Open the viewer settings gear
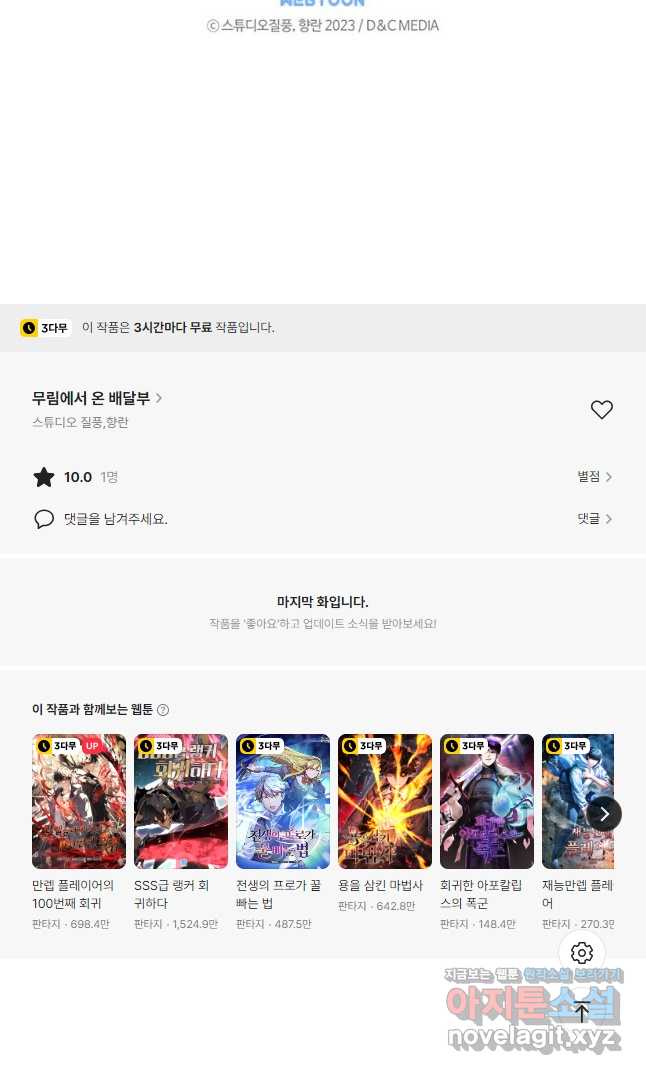 point(582,953)
